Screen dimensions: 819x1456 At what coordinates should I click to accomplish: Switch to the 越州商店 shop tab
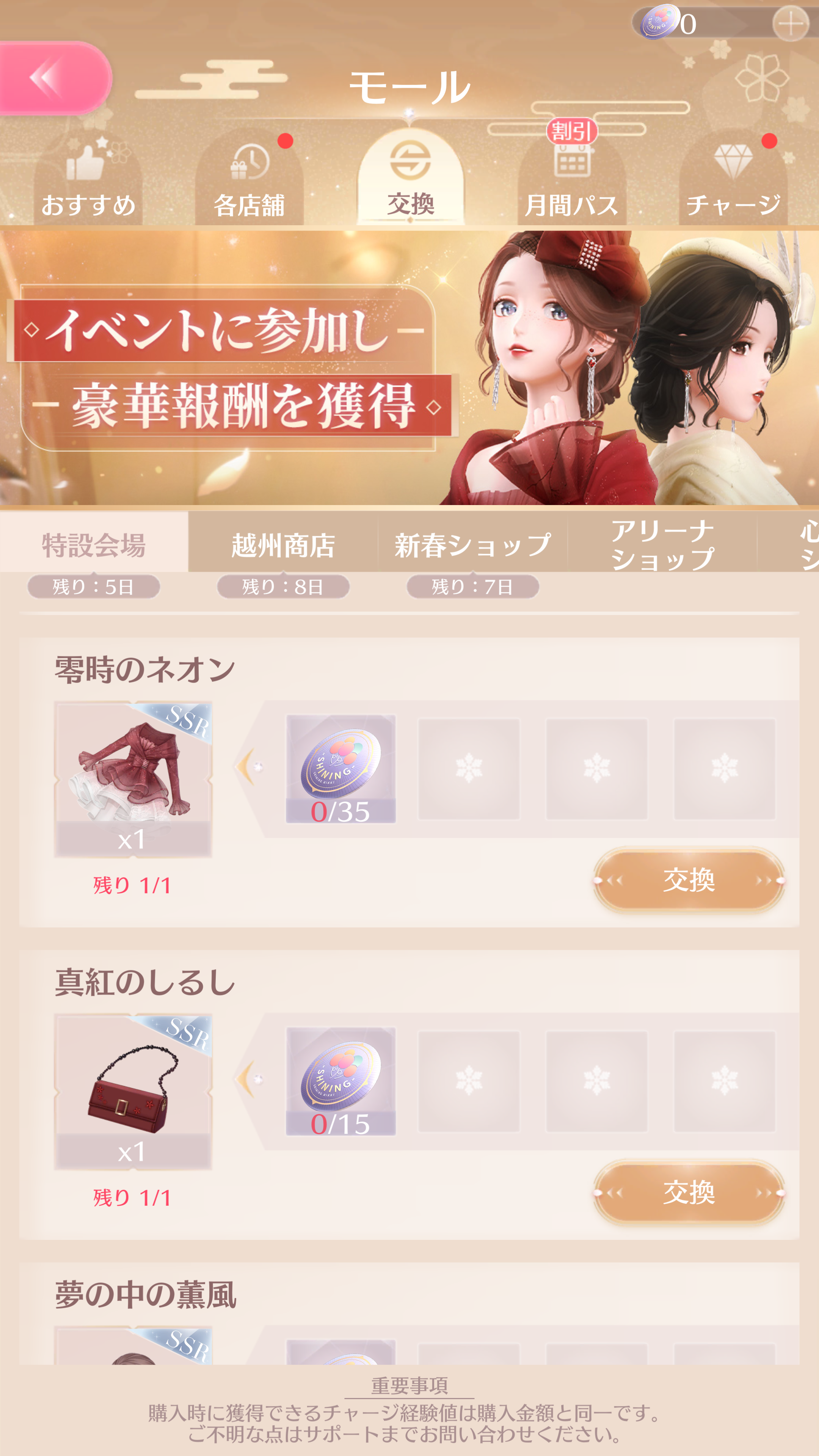tap(283, 543)
